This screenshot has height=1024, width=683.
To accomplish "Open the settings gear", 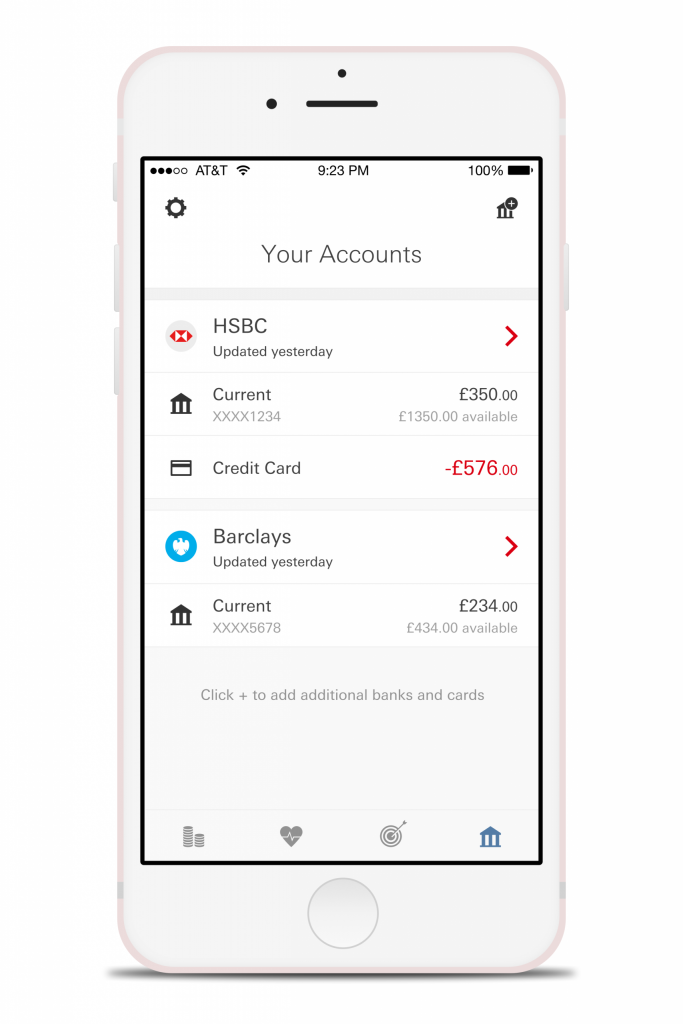I will coord(176,208).
